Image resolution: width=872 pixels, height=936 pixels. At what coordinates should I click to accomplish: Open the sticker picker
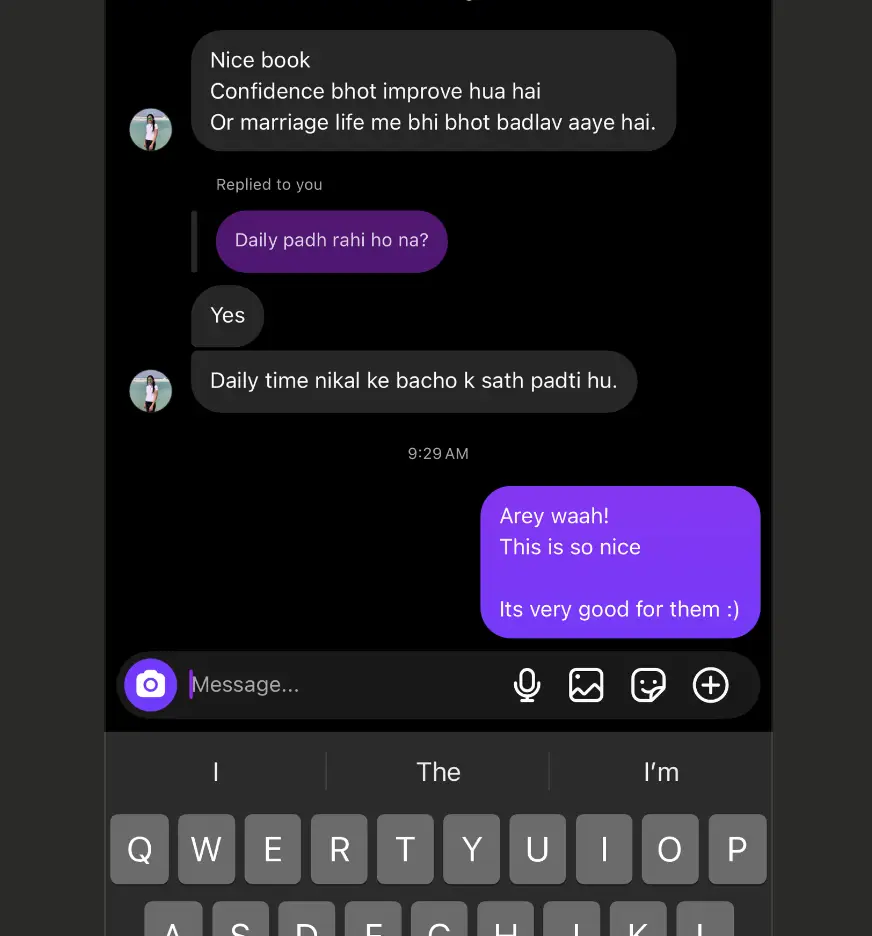648,685
